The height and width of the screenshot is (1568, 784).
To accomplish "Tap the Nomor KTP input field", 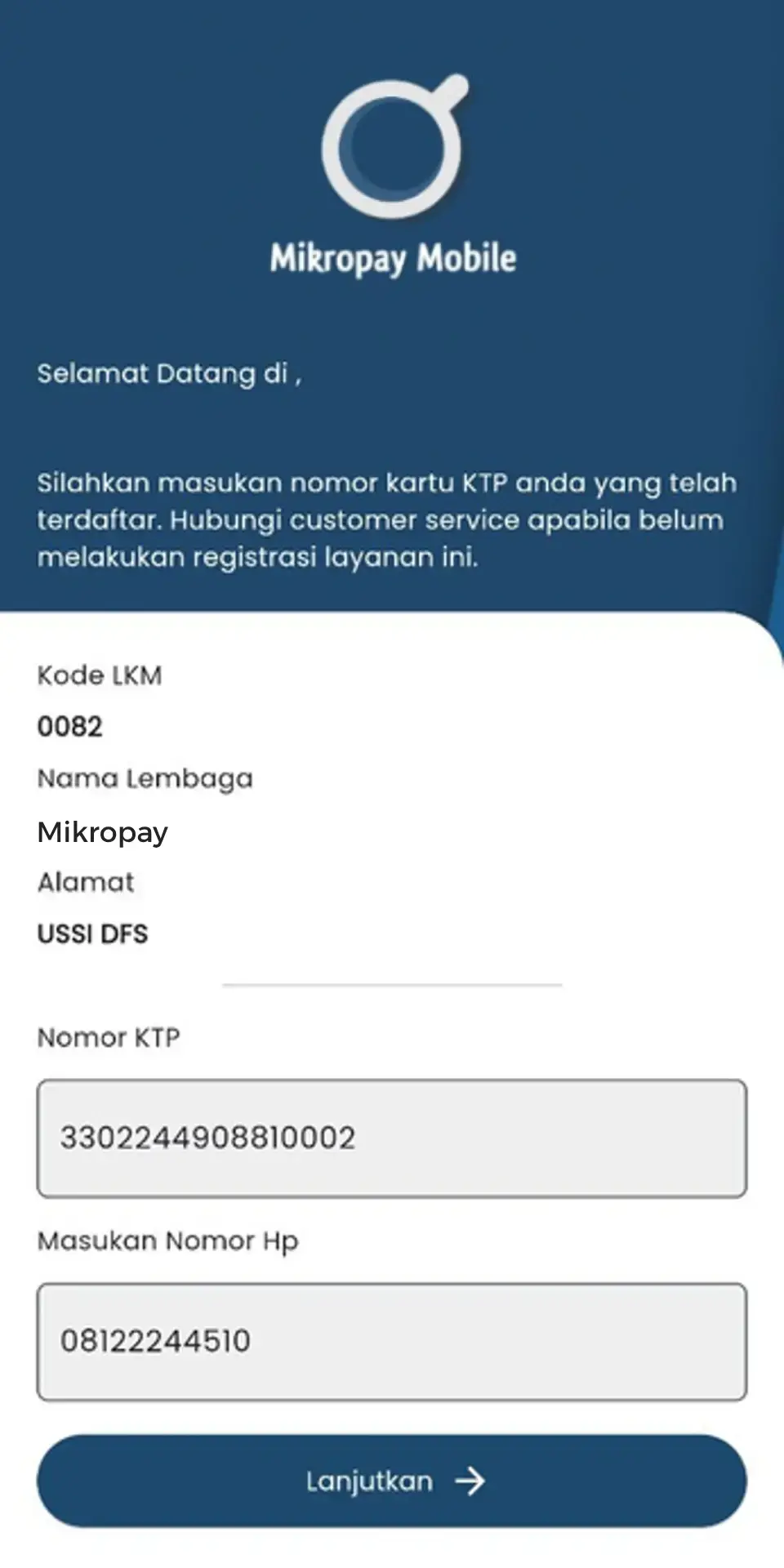I will pos(392,1138).
